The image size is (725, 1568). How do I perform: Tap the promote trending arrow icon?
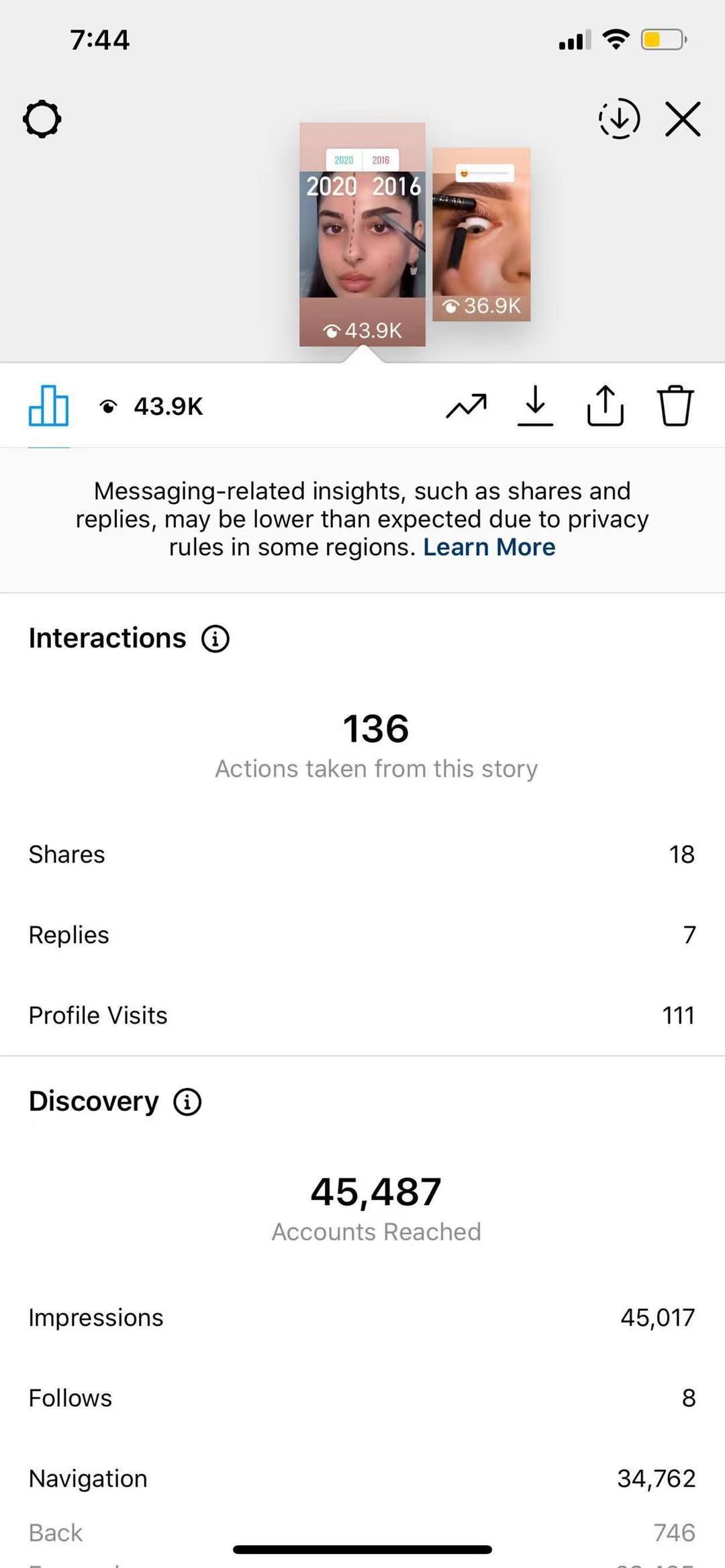[467, 405]
